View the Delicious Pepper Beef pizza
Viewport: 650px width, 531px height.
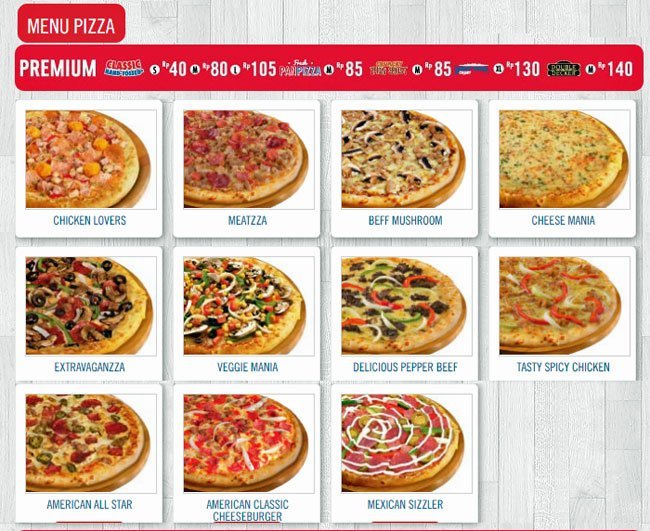[403, 310]
